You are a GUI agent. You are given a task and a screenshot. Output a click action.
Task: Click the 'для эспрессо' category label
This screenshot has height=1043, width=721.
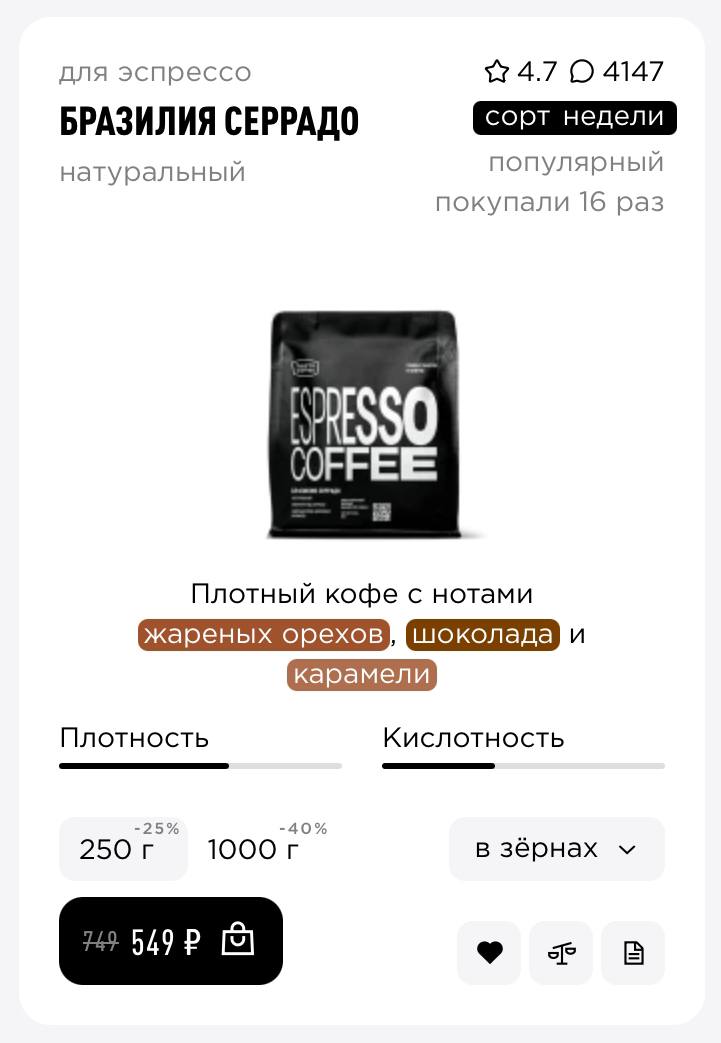pyautogui.click(x=155, y=71)
